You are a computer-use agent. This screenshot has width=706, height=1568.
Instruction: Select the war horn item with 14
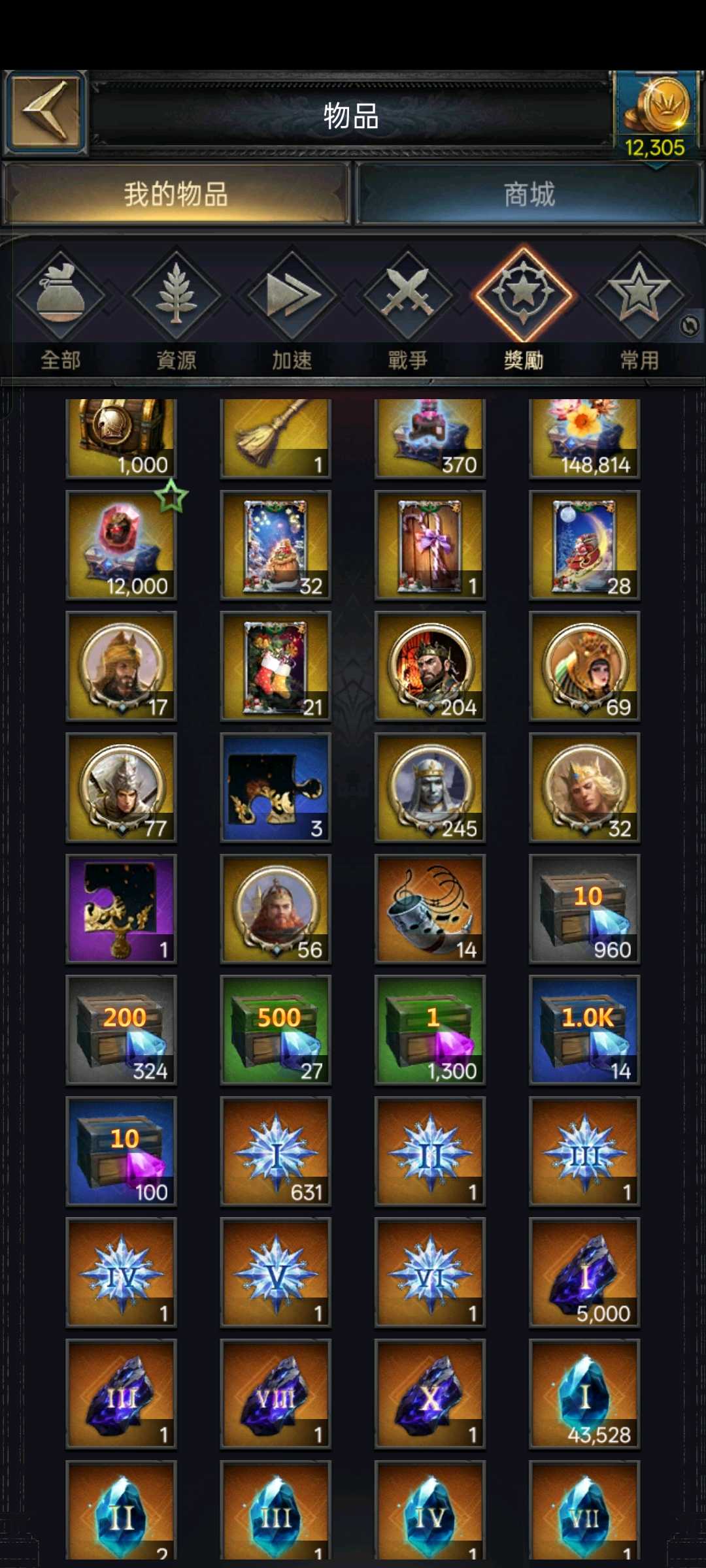pos(429,909)
